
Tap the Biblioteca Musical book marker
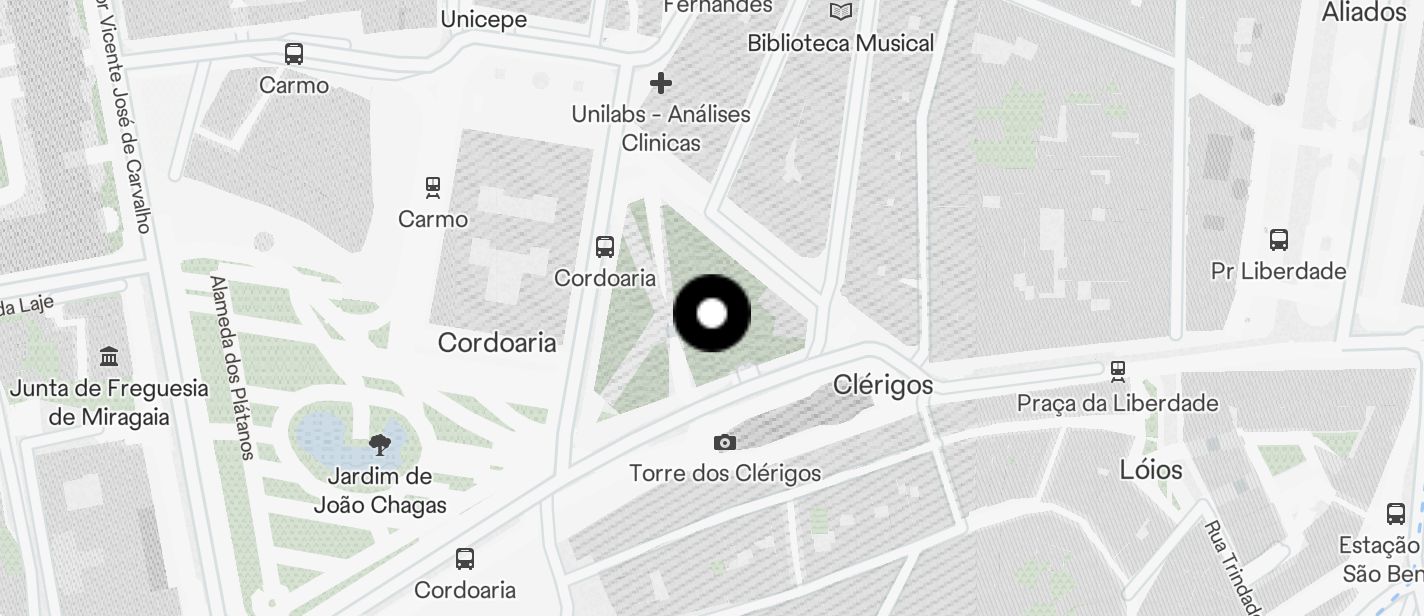(x=842, y=12)
